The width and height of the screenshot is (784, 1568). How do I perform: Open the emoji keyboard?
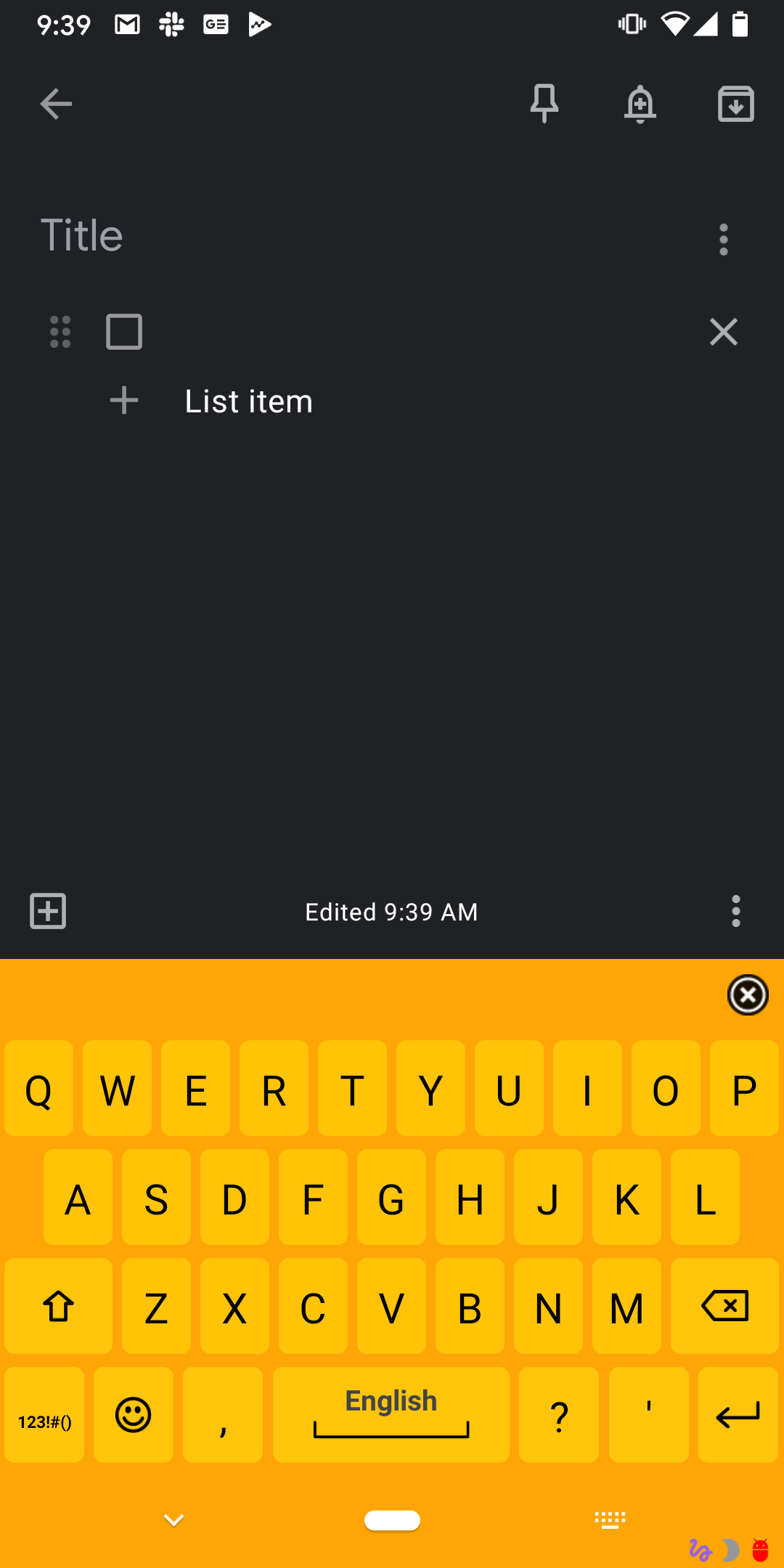pos(134,1415)
